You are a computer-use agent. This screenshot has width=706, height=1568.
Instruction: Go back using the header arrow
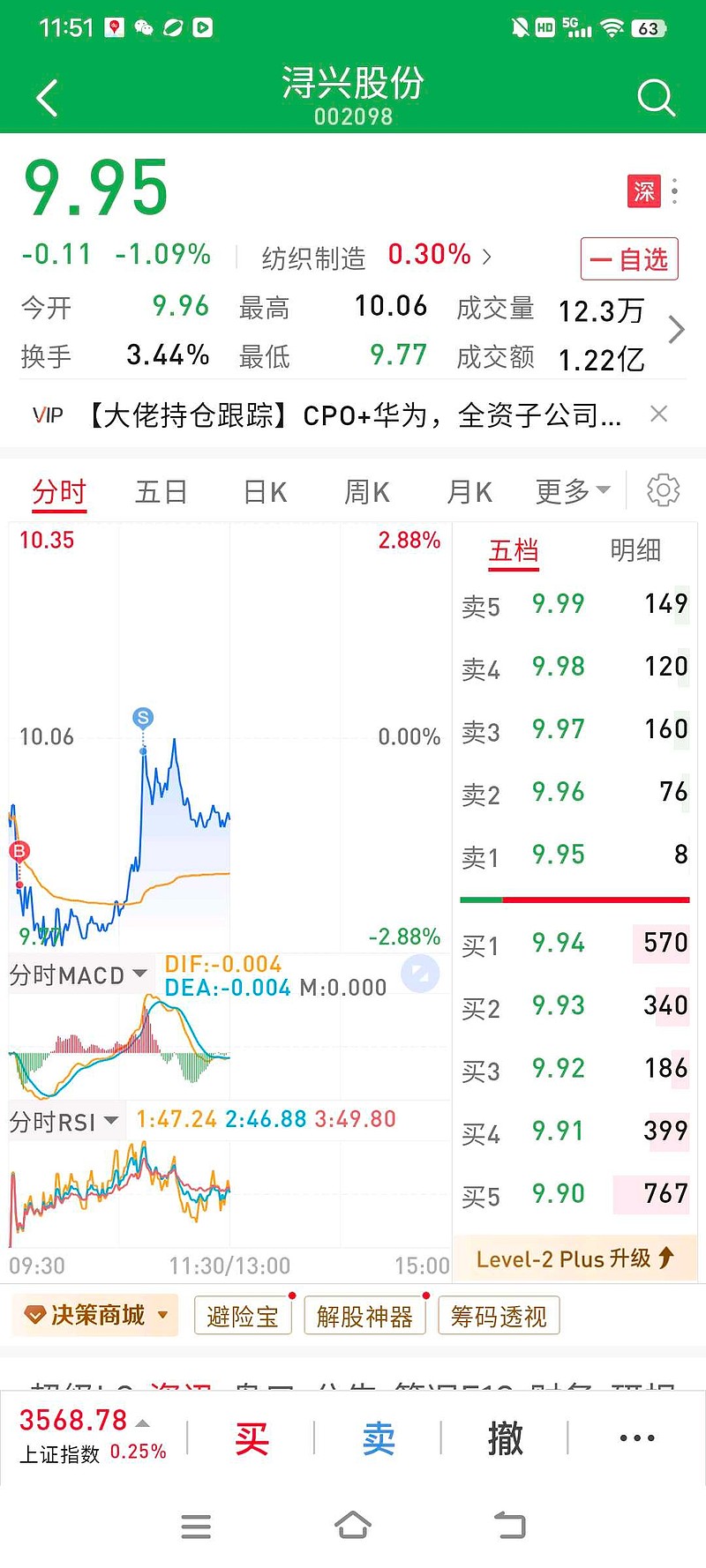point(48,97)
